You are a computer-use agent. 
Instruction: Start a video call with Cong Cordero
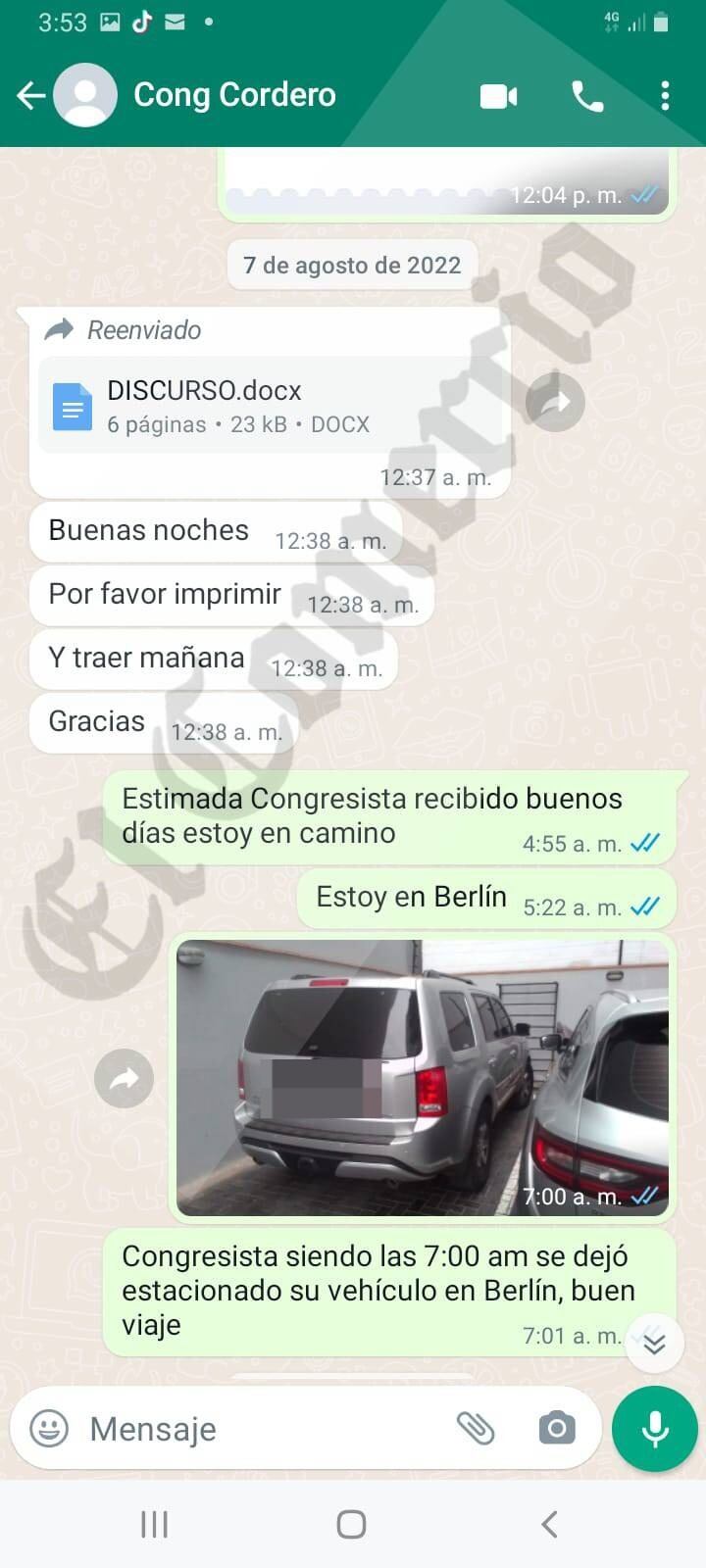tap(498, 96)
